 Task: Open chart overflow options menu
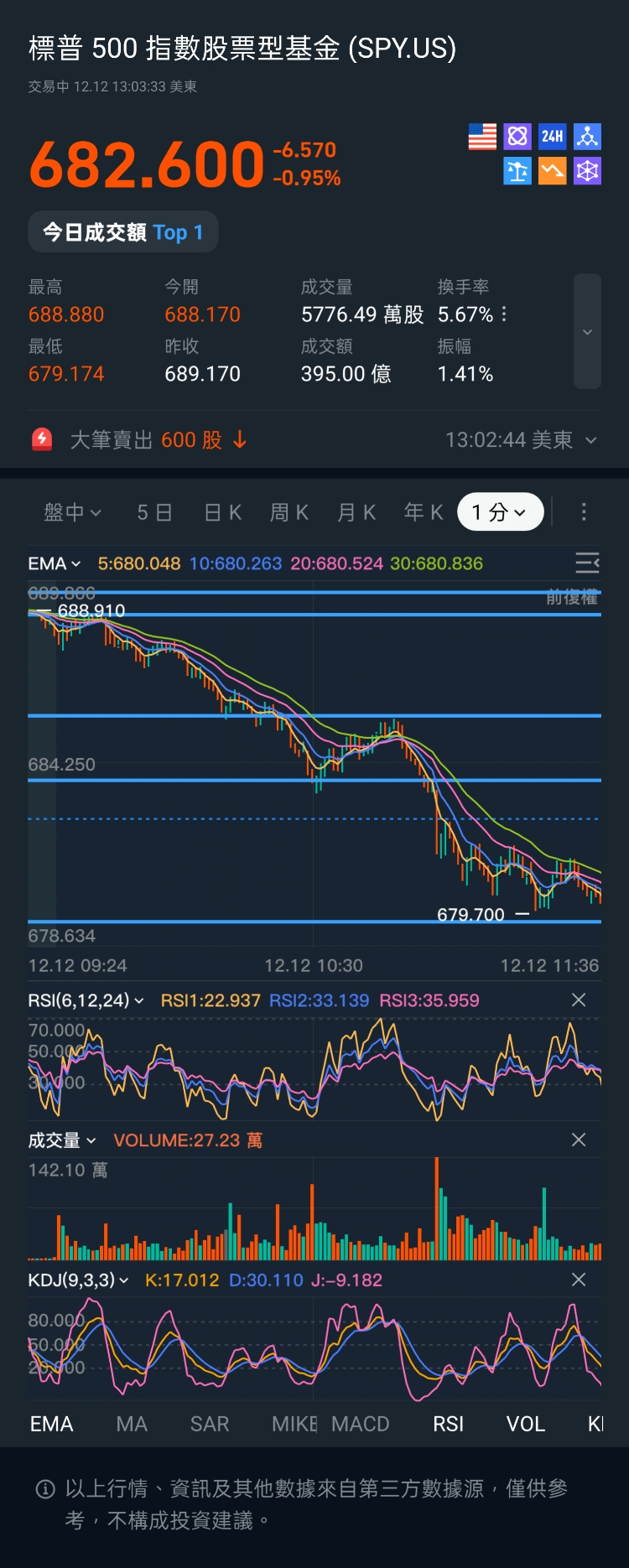(584, 512)
